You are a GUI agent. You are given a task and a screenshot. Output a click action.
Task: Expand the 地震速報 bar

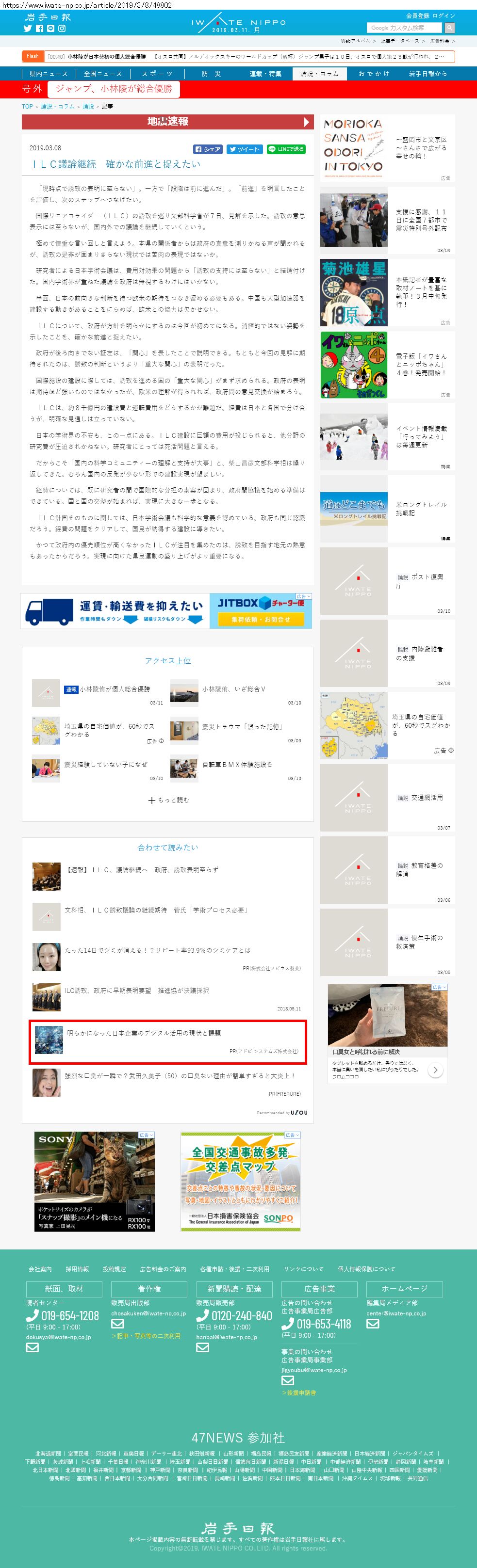tap(167, 122)
